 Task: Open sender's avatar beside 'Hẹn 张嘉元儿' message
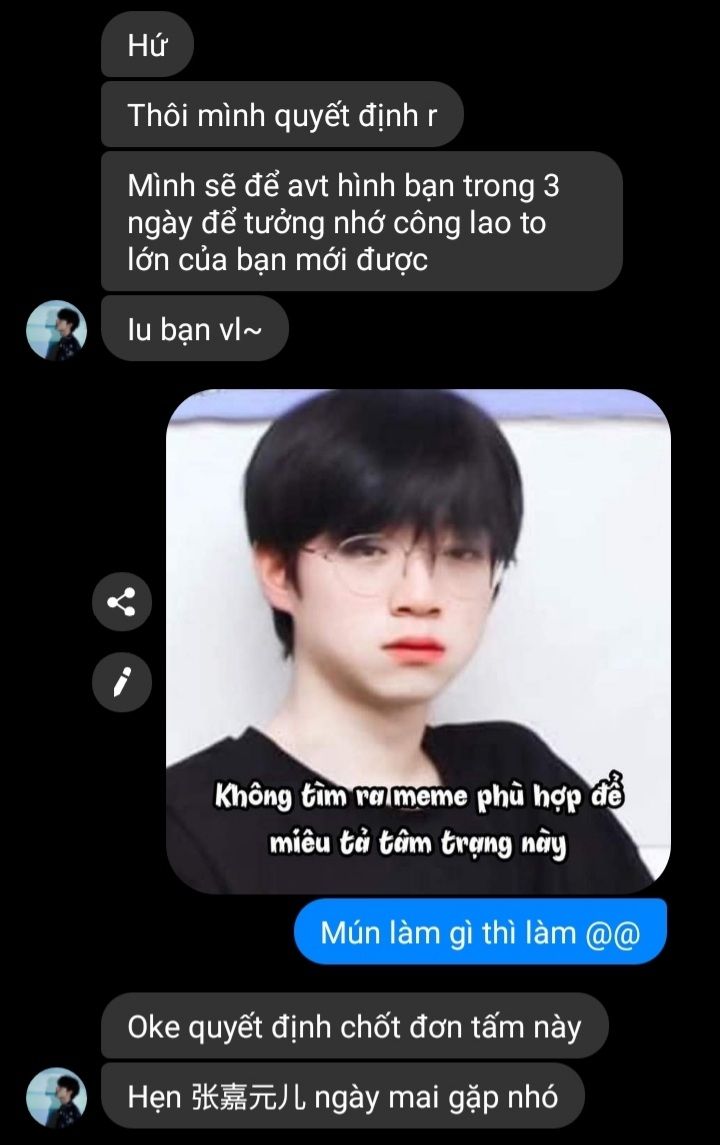click(x=56, y=1097)
